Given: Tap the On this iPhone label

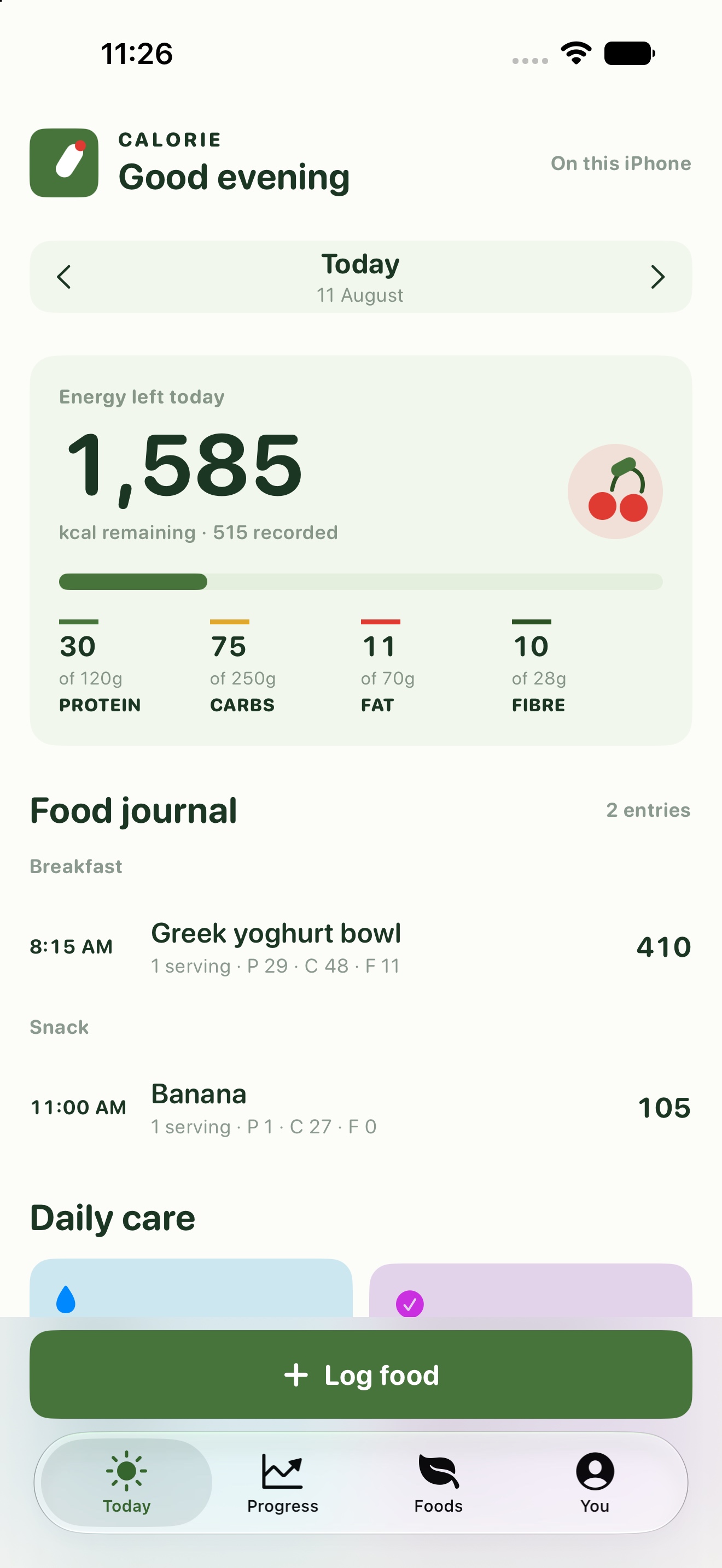Looking at the screenshot, I should [x=621, y=163].
